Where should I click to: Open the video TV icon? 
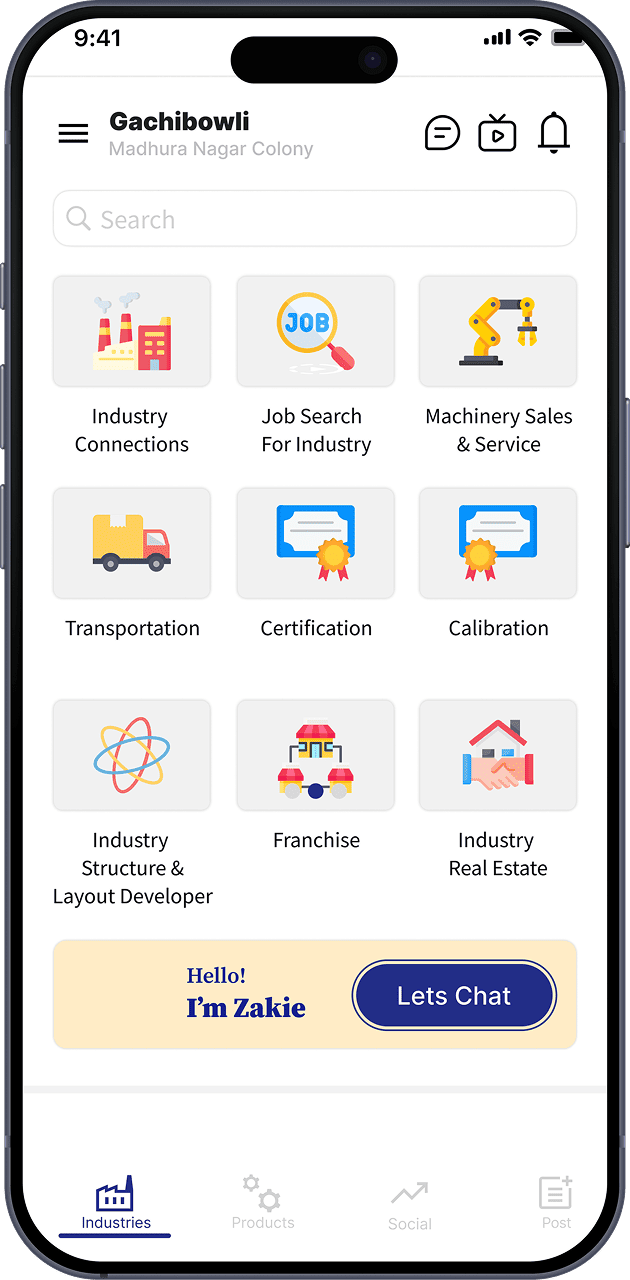coord(497,133)
